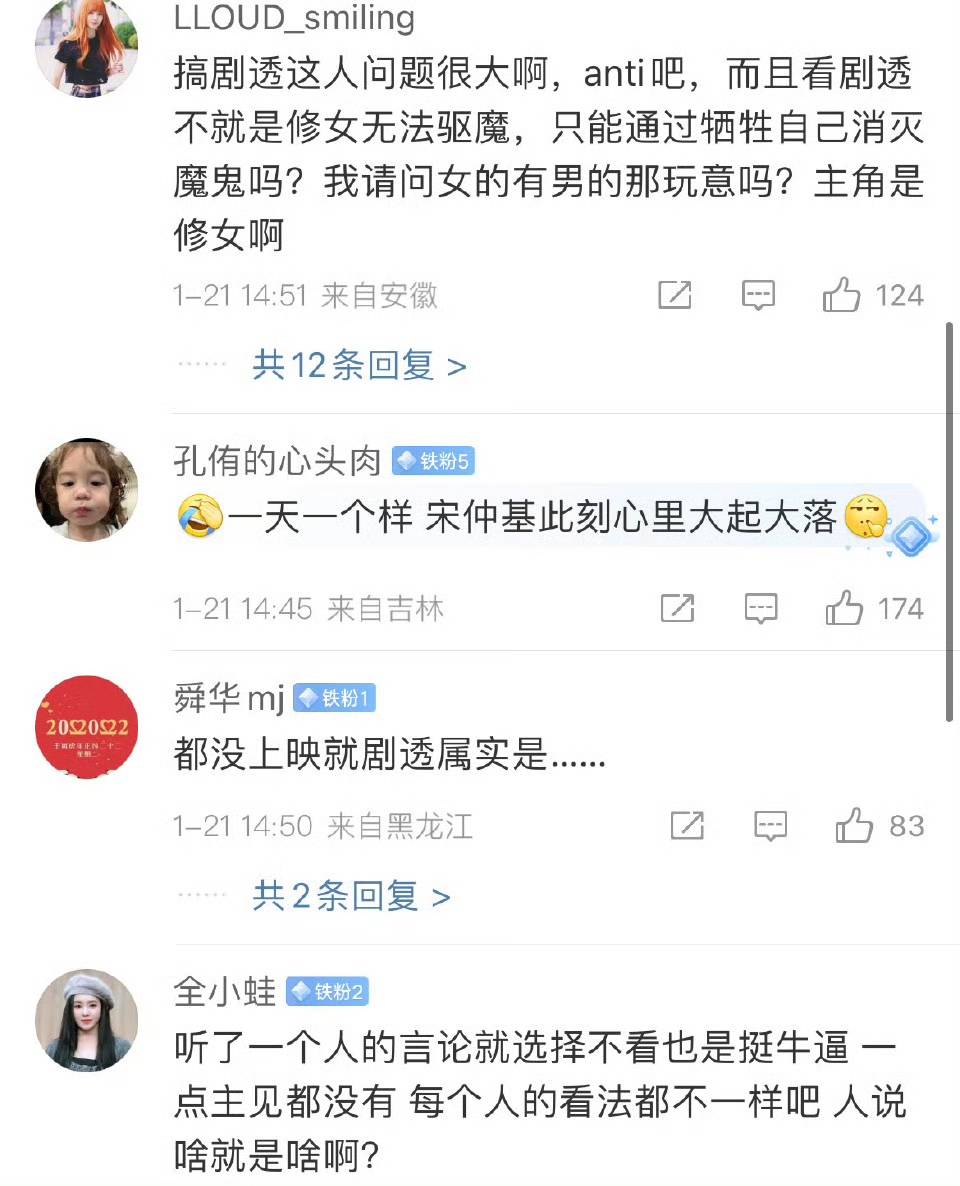
Task: Repost LLOUD_smiling's comment
Action: (x=675, y=295)
